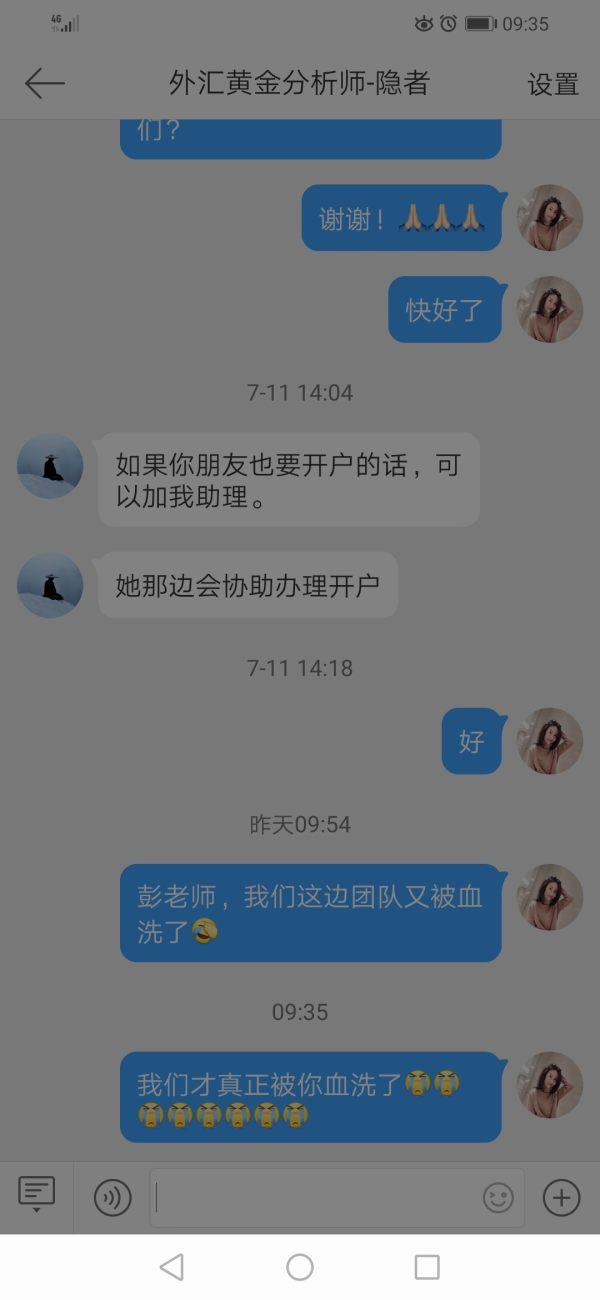View the analyst's avatar beside 如果你朋友也要开户的话
600x1300 pixels.
pyautogui.click(x=50, y=467)
